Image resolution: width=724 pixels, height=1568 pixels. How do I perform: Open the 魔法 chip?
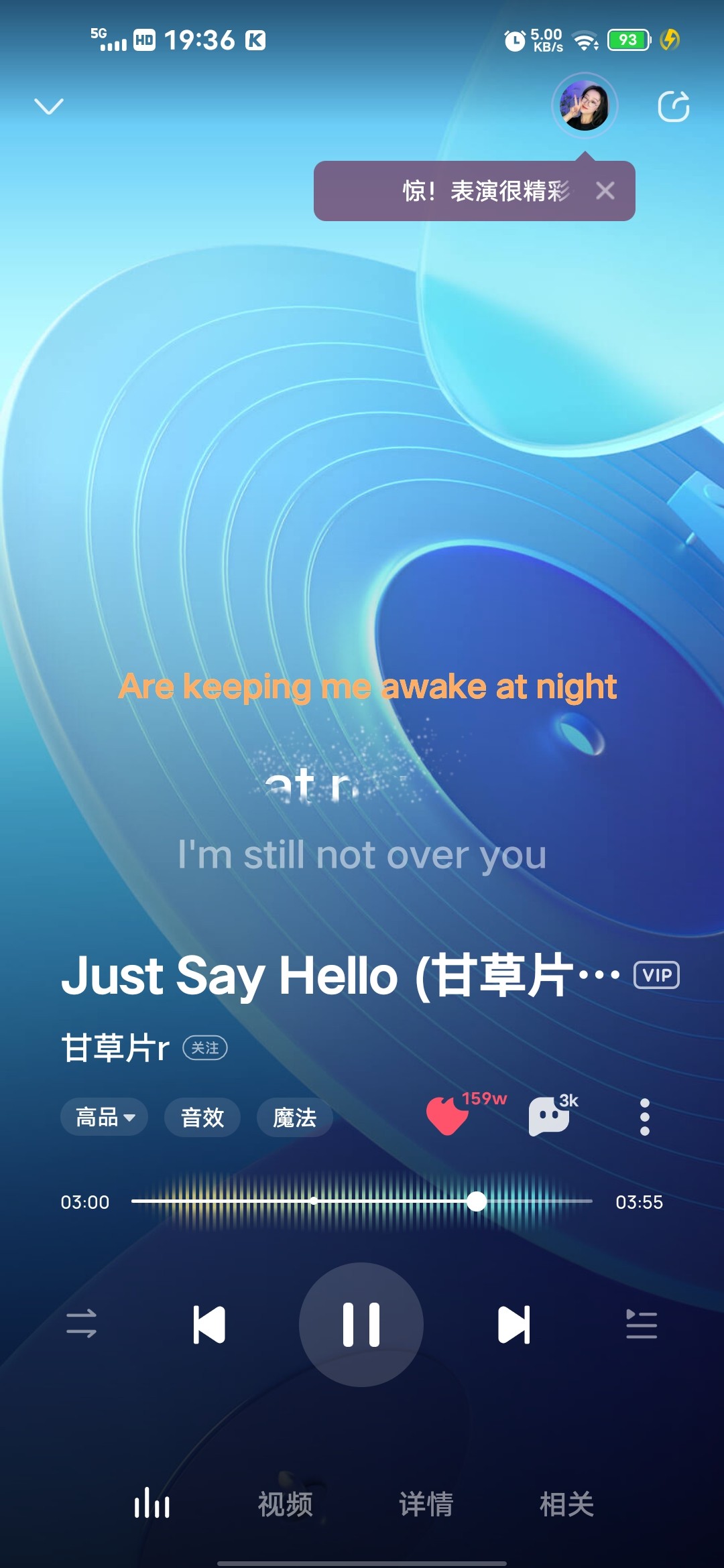click(x=295, y=1117)
